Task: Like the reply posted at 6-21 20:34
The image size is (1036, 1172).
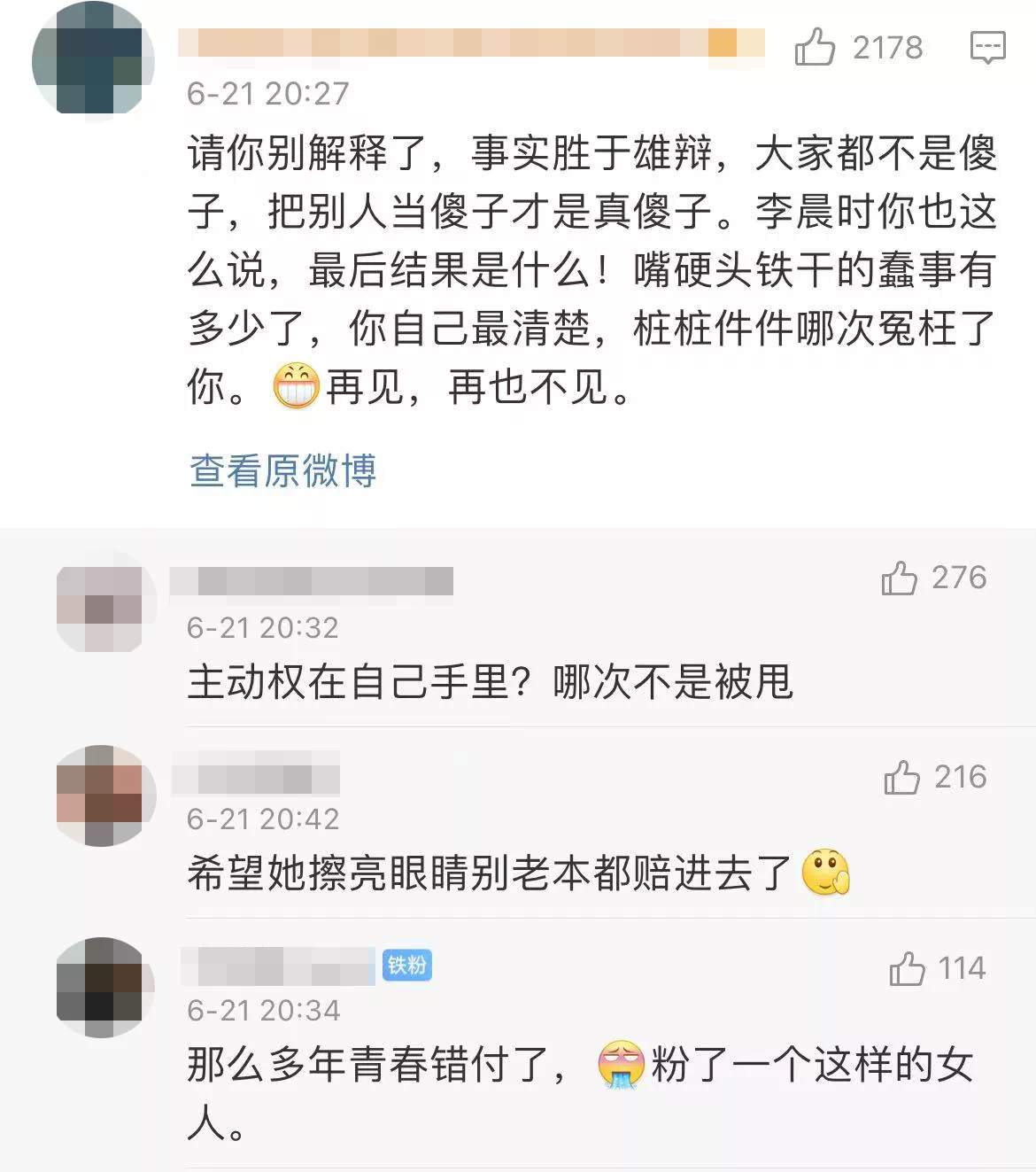Action: [x=908, y=969]
